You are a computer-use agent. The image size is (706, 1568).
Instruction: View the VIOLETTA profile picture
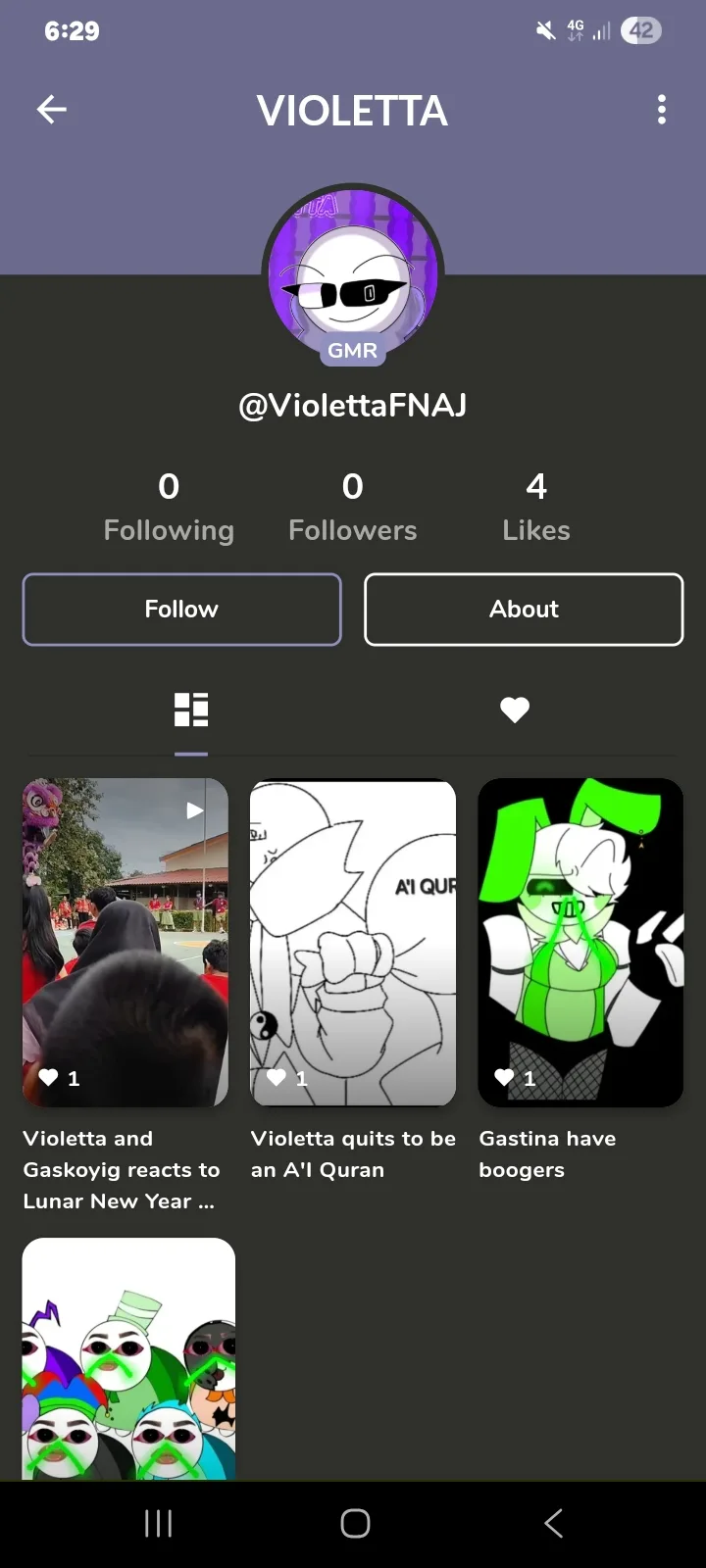353,274
